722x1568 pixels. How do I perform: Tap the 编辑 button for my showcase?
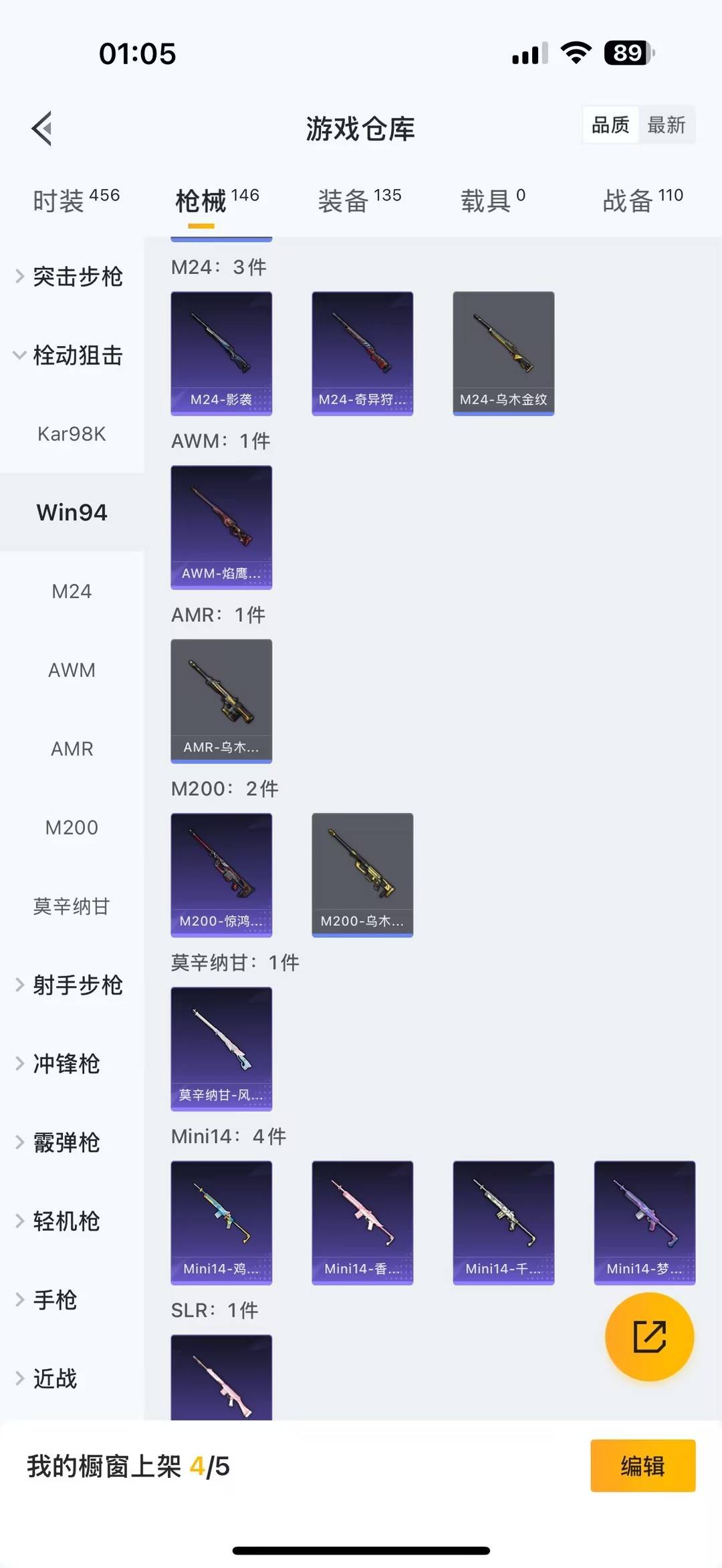point(642,1466)
